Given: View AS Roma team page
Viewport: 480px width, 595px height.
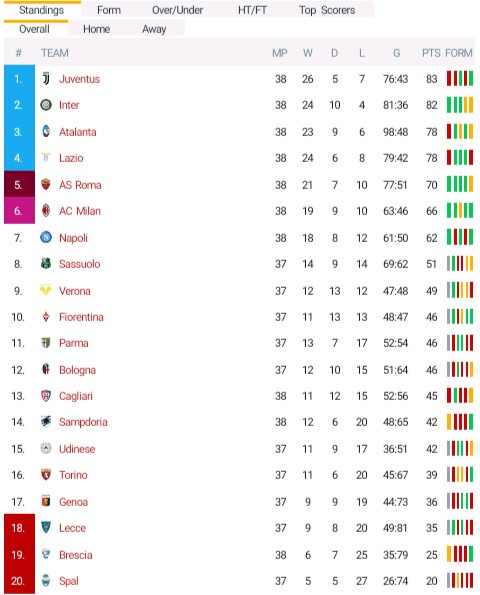Looking at the screenshot, I should pos(80,185).
